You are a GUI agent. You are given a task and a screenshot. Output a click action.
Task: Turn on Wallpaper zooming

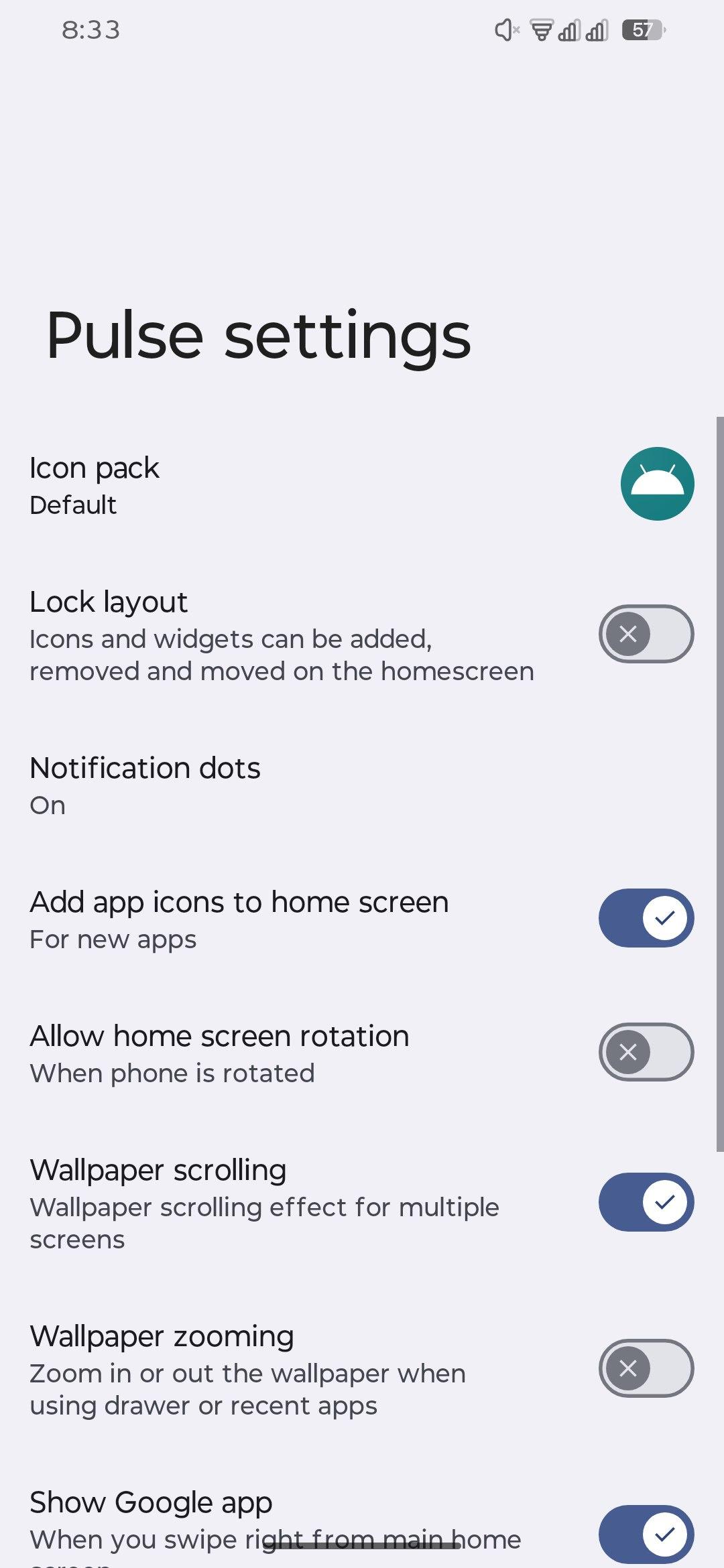646,1368
